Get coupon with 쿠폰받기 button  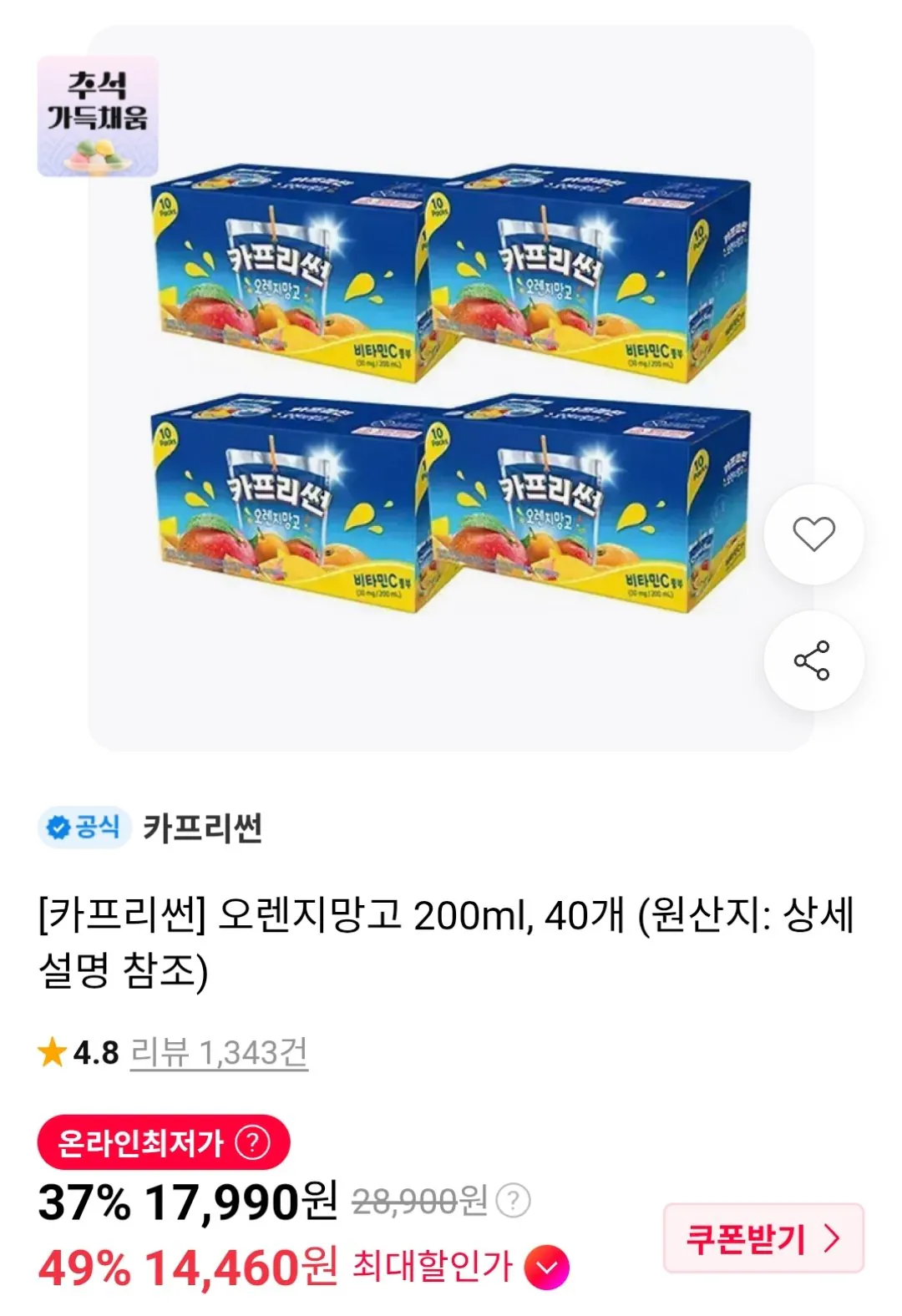point(763,1238)
